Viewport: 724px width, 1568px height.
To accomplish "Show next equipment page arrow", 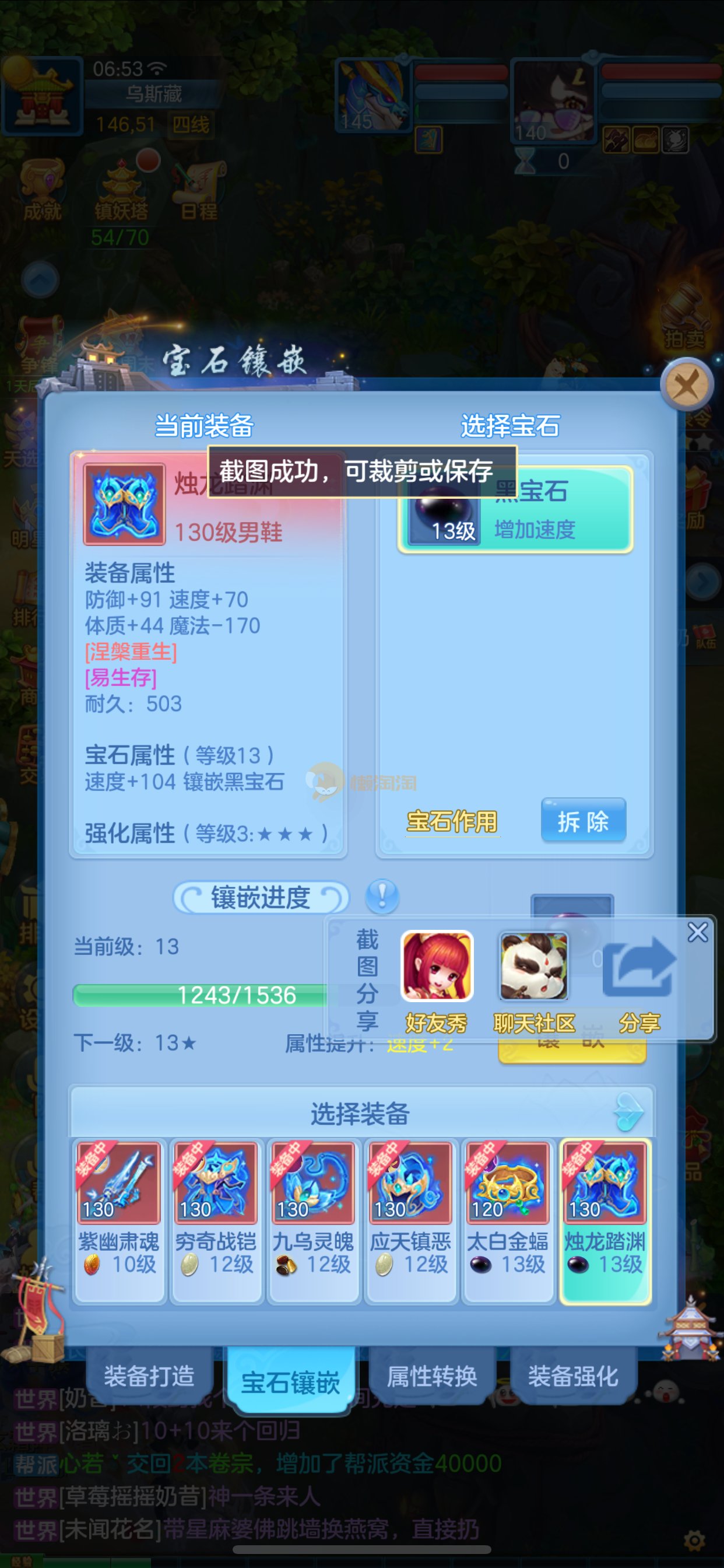I will 628,1111.
